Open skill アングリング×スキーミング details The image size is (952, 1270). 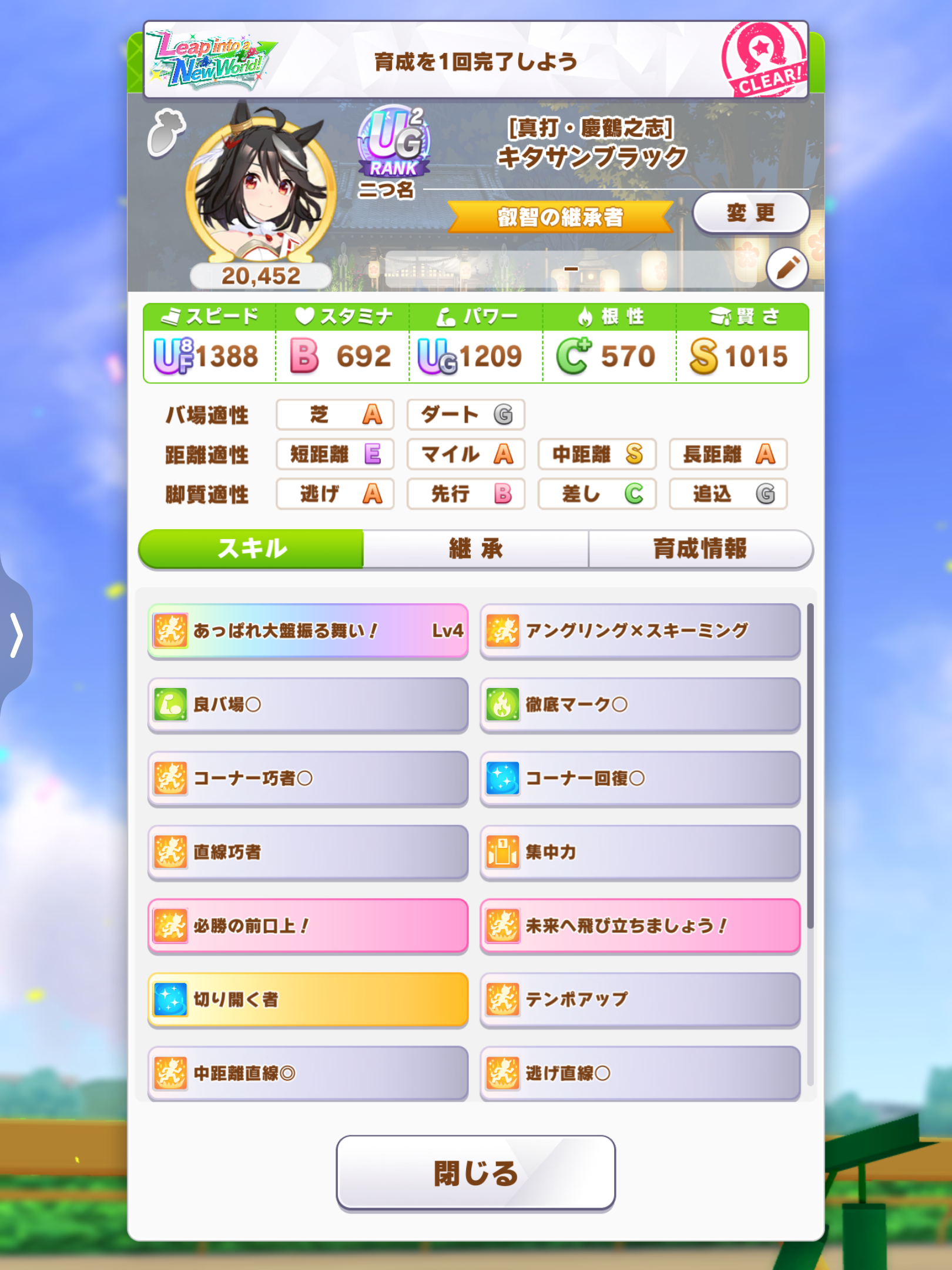[640, 631]
